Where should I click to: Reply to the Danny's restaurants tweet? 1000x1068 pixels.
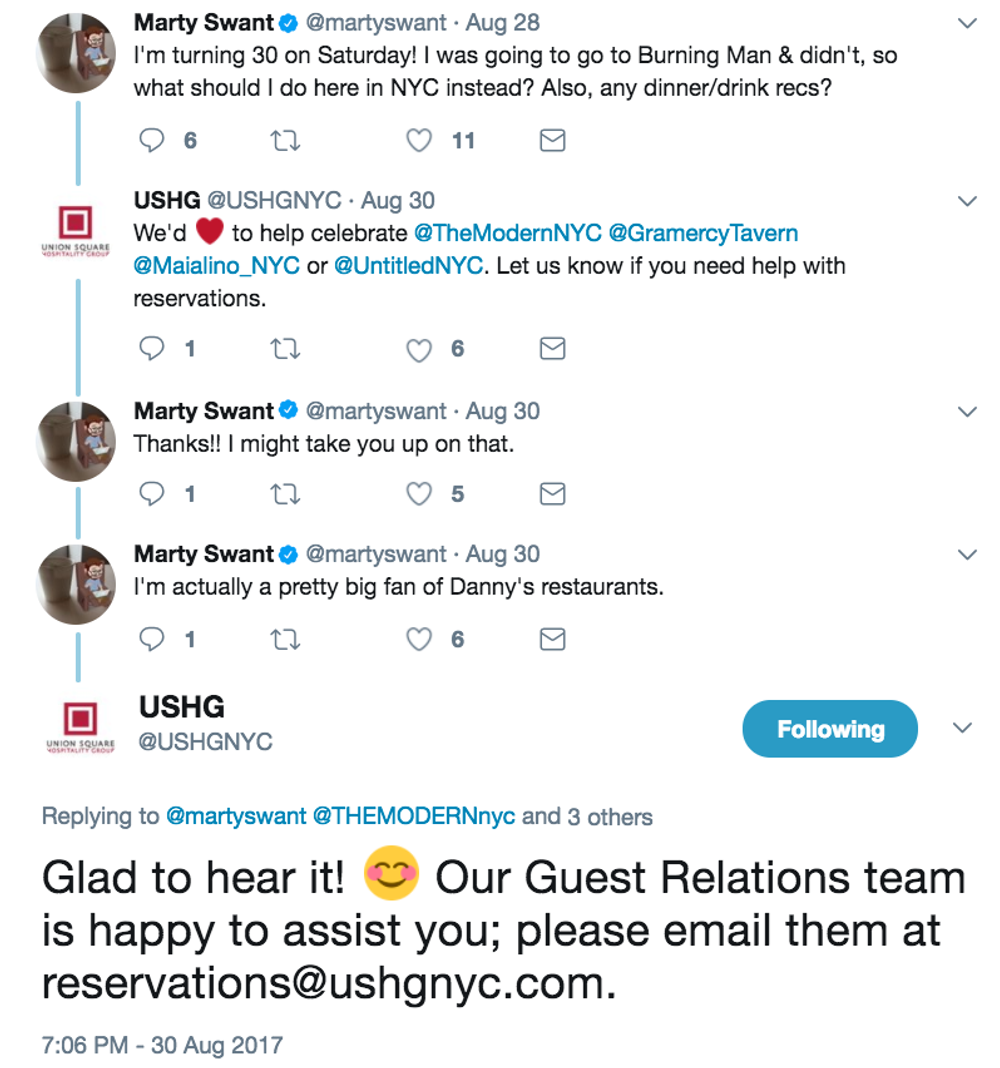(x=151, y=639)
